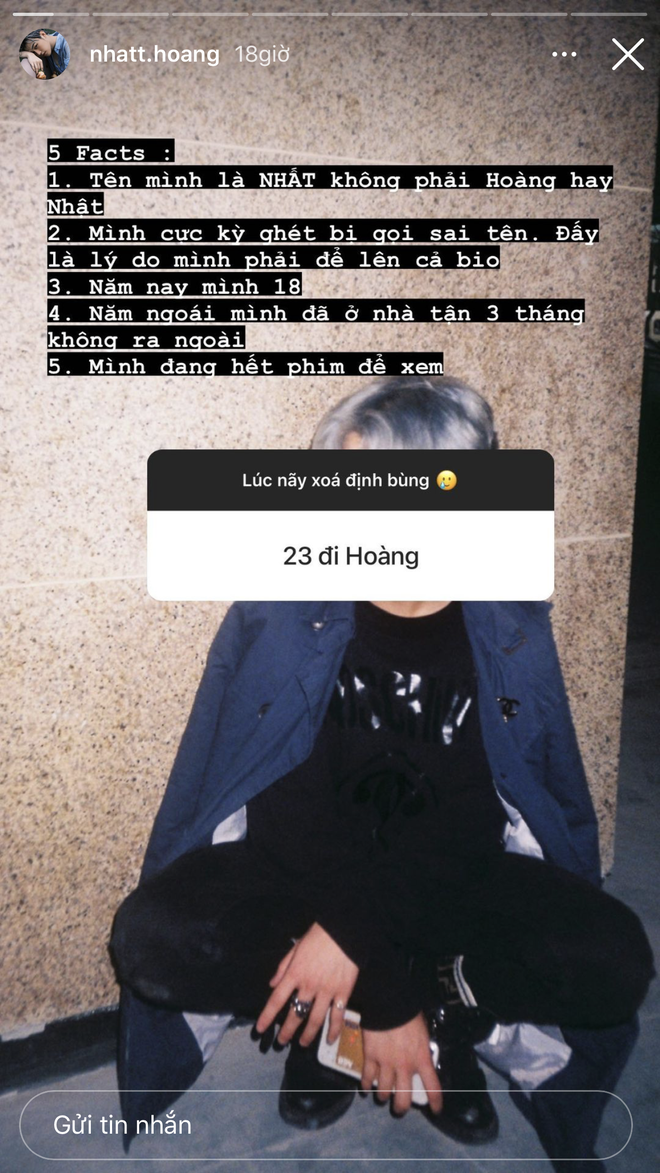Tap the nhatt.hoang username
Viewport: 660px width, 1173px height.
(154, 54)
